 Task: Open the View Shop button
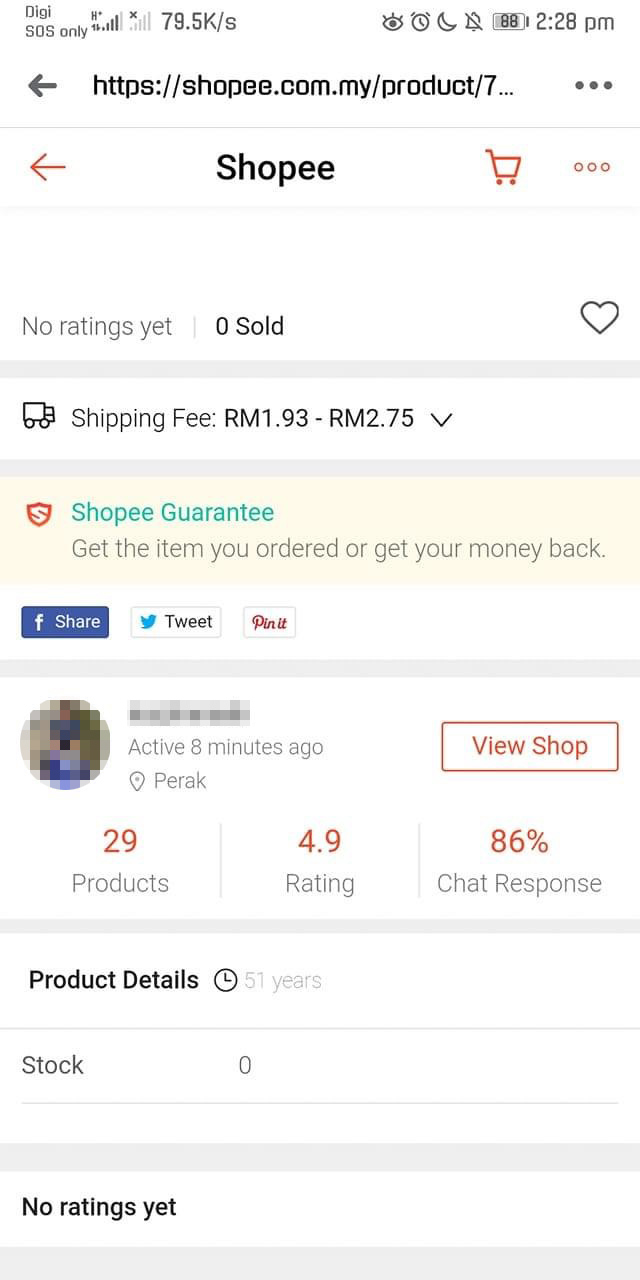tap(529, 746)
